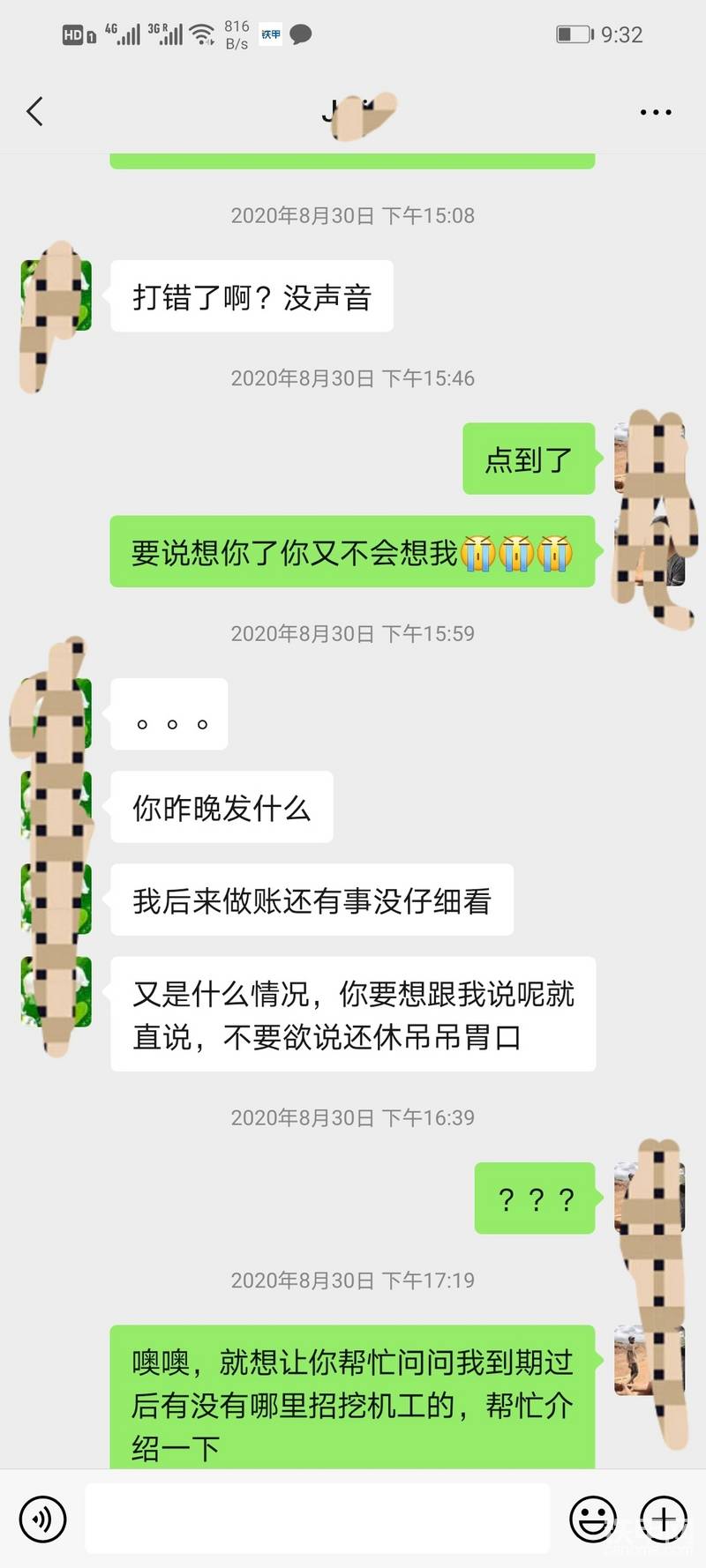Go back to the chat list
This screenshot has height=1568, width=706.
(x=35, y=112)
